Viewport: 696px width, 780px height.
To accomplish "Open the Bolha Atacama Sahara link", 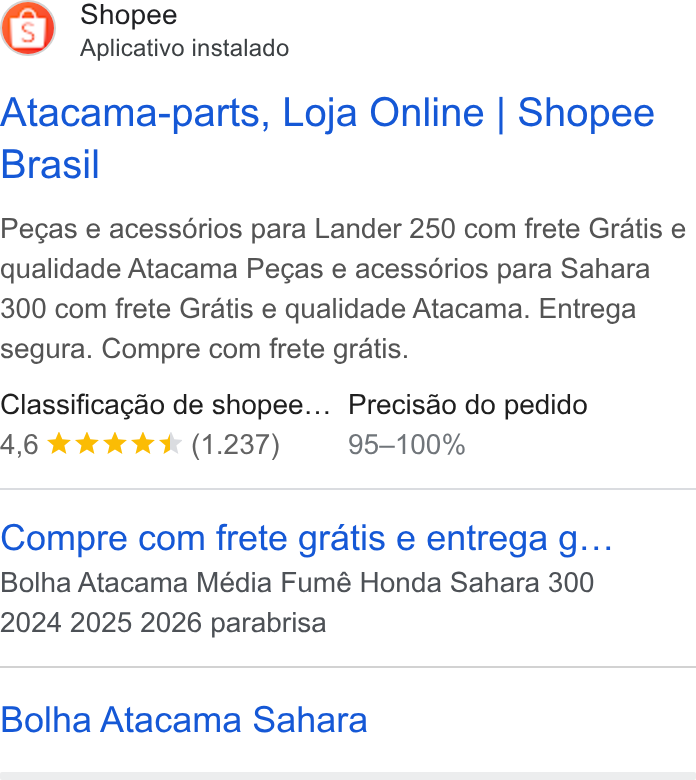I will [x=184, y=720].
